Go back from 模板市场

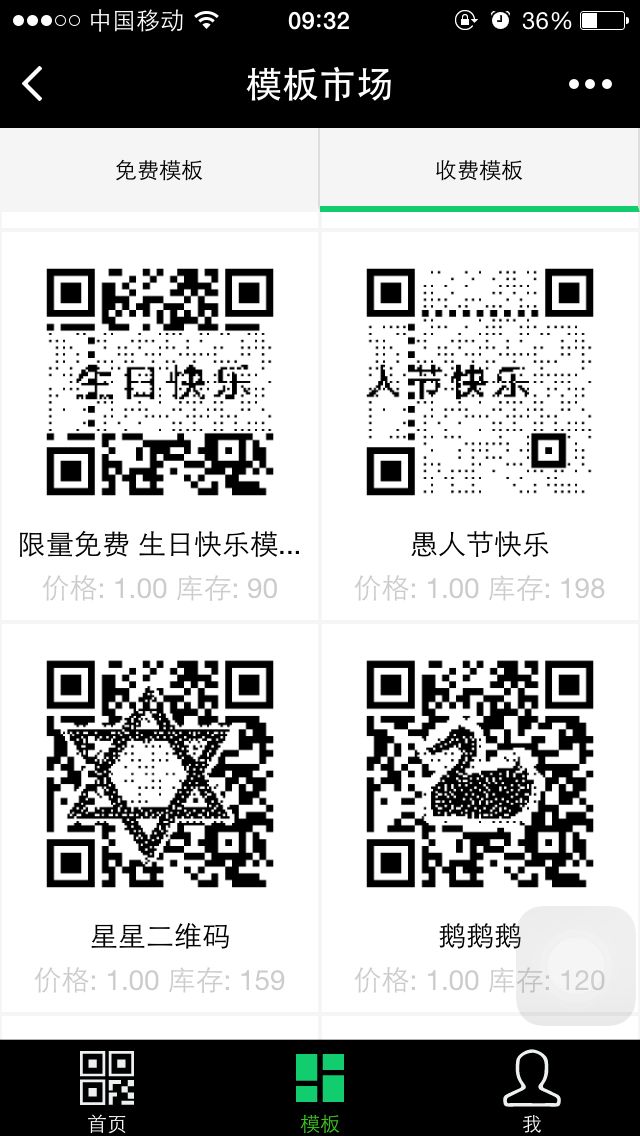coord(33,84)
